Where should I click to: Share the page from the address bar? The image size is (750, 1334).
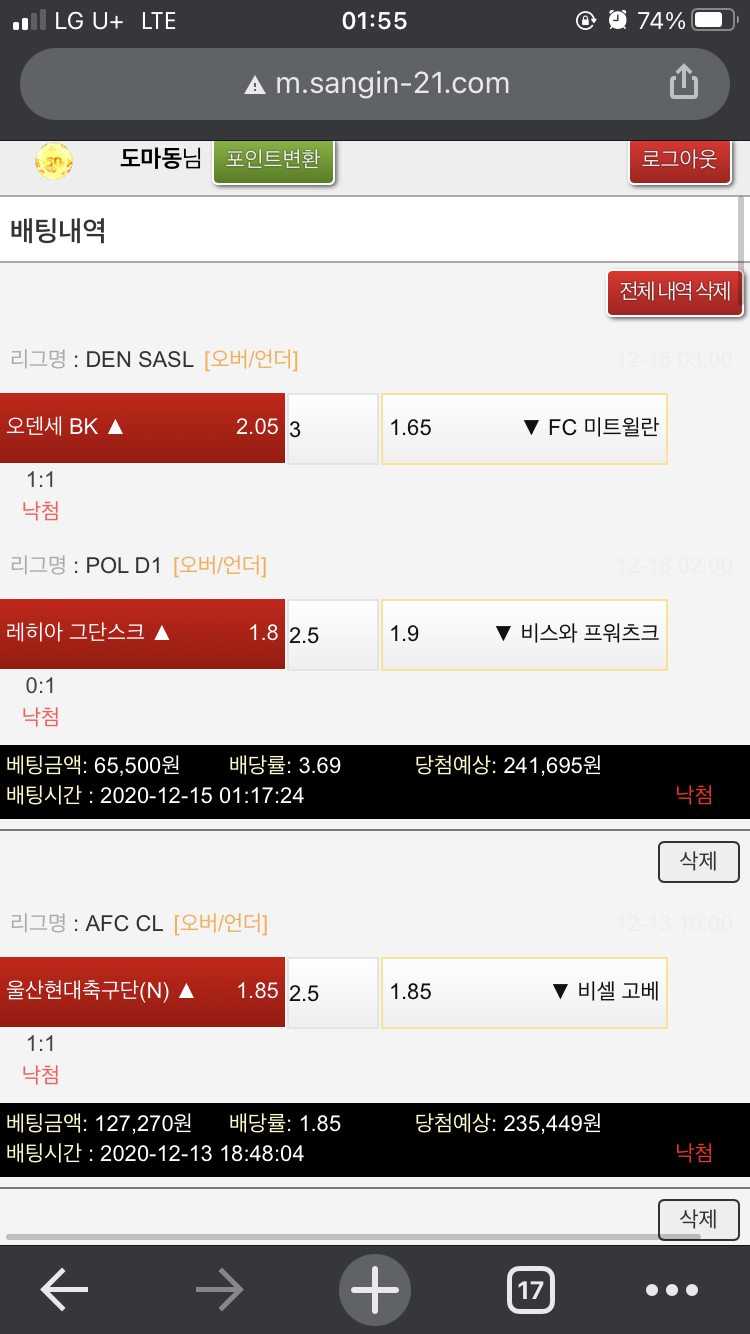click(x=682, y=83)
